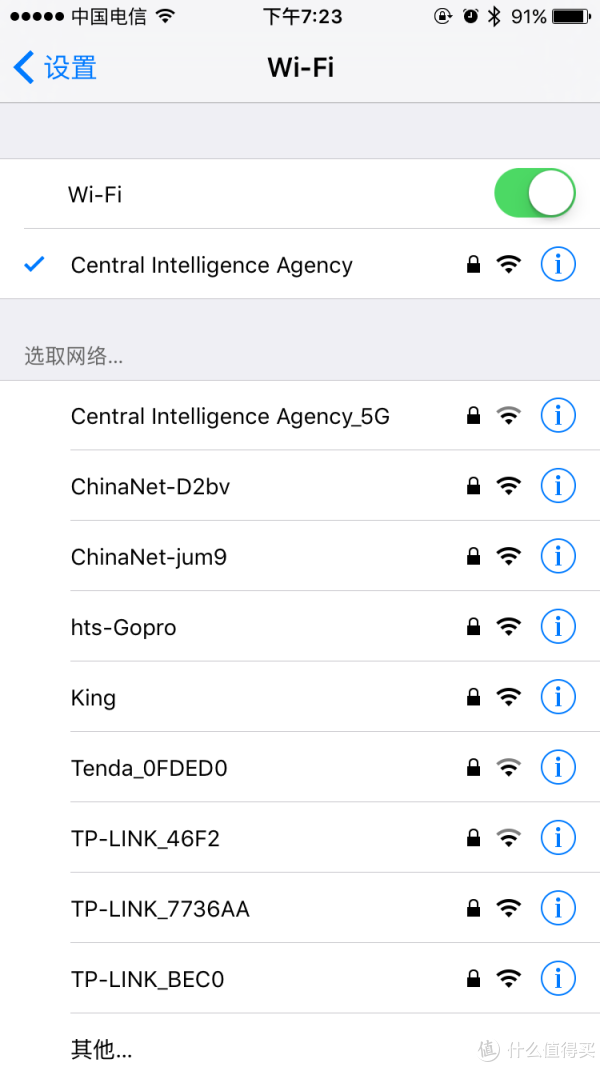Image resolution: width=600 pixels, height=1067 pixels.
Task: Connect to TP-LINK_7736AA
Action: (x=160, y=909)
